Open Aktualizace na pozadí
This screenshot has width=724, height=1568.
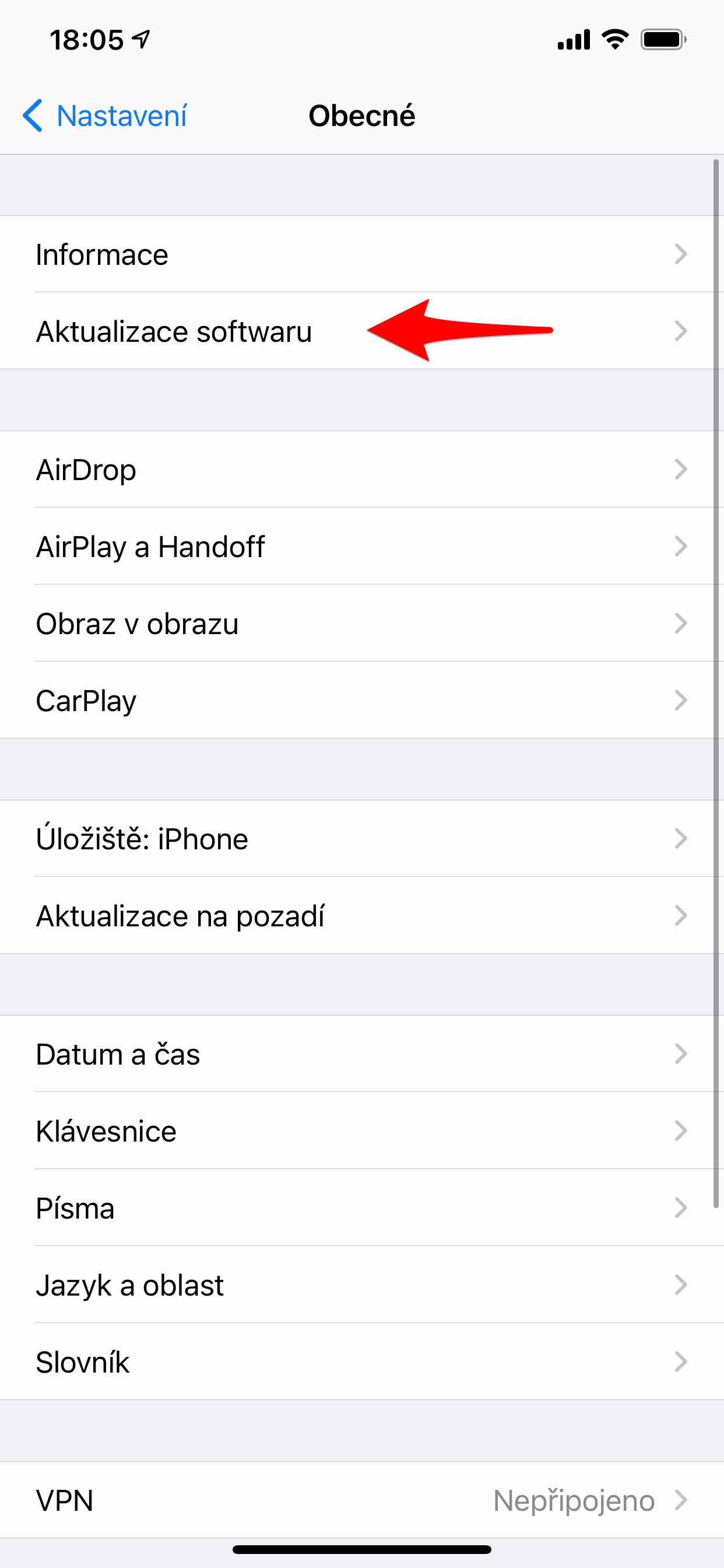point(362,915)
